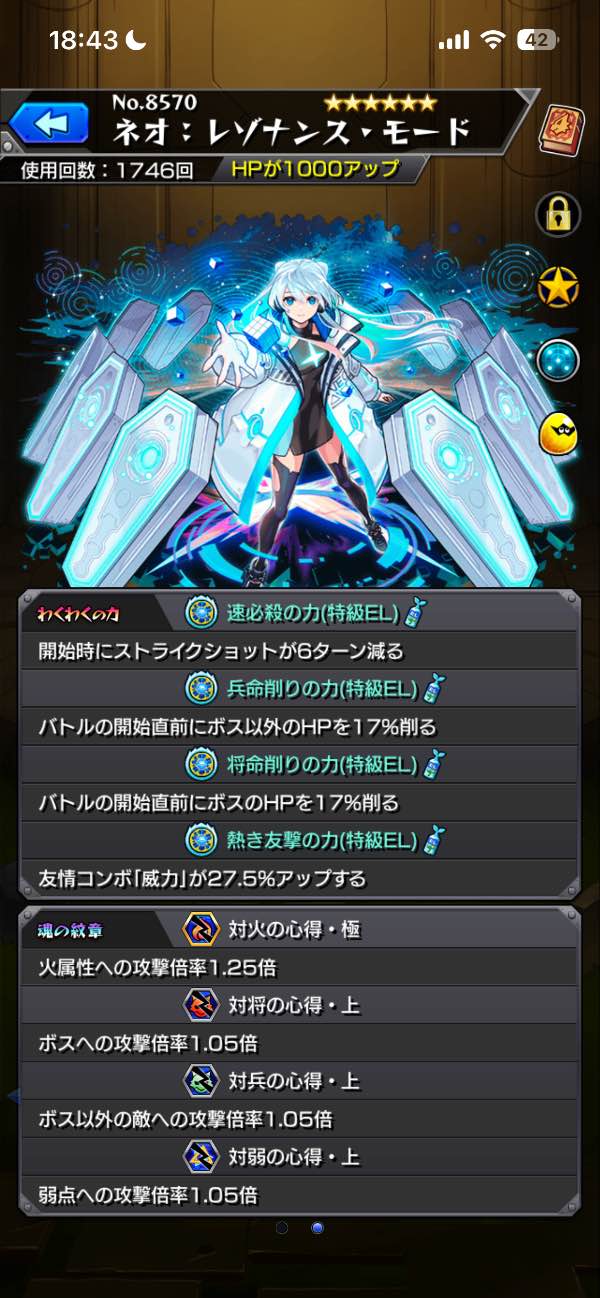Tap the yellow egg character icon

tap(558, 434)
